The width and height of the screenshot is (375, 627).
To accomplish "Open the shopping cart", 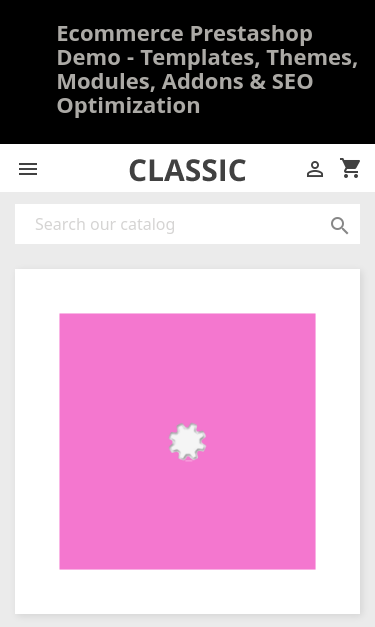I will 350,168.
